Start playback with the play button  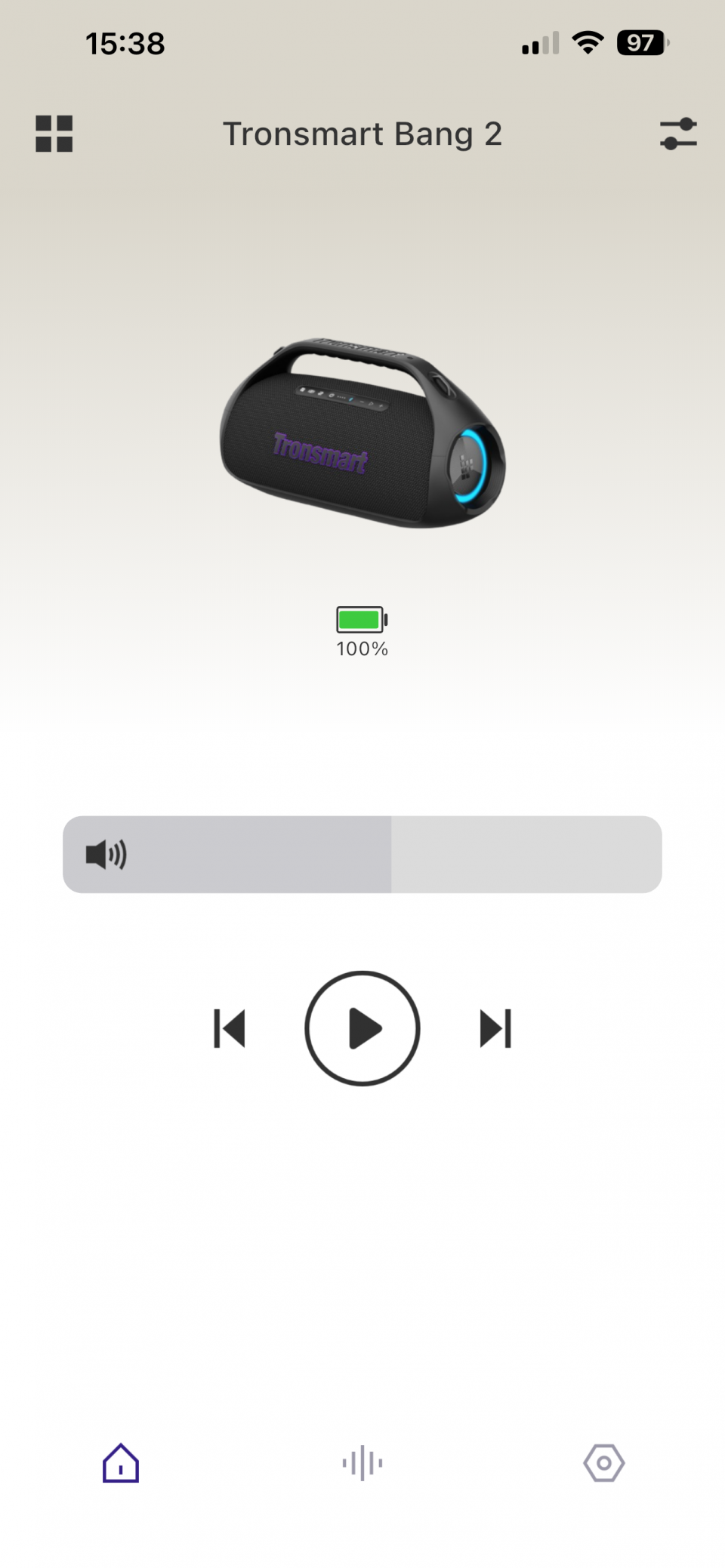point(362,1028)
